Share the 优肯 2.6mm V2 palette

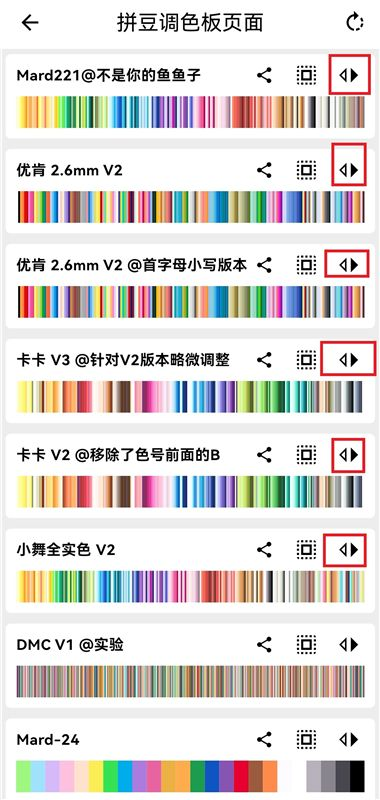coord(264,170)
